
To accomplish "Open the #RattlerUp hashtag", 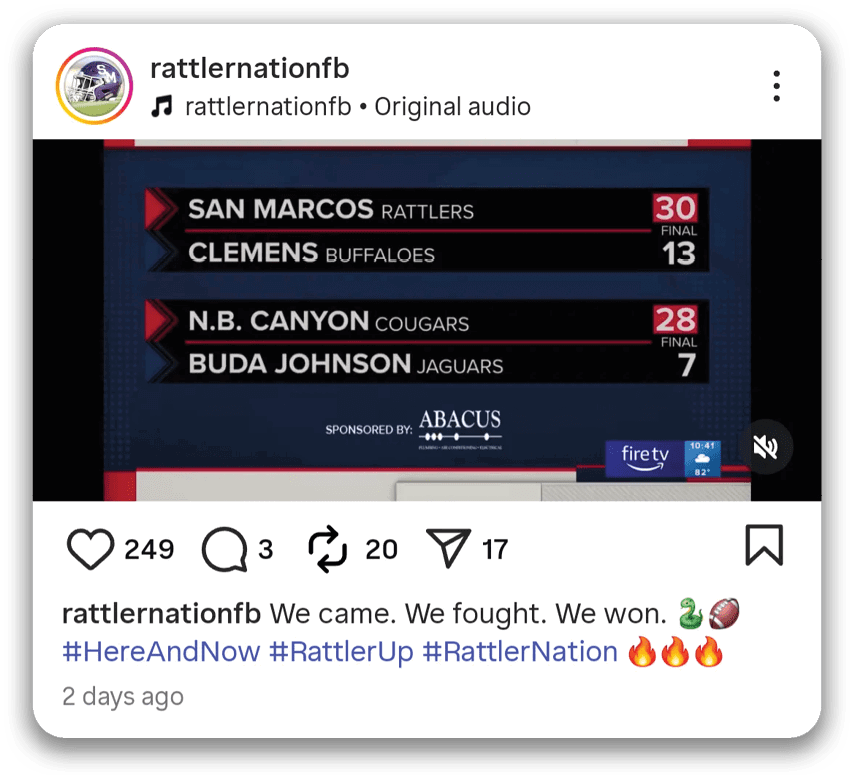I will (x=341, y=653).
